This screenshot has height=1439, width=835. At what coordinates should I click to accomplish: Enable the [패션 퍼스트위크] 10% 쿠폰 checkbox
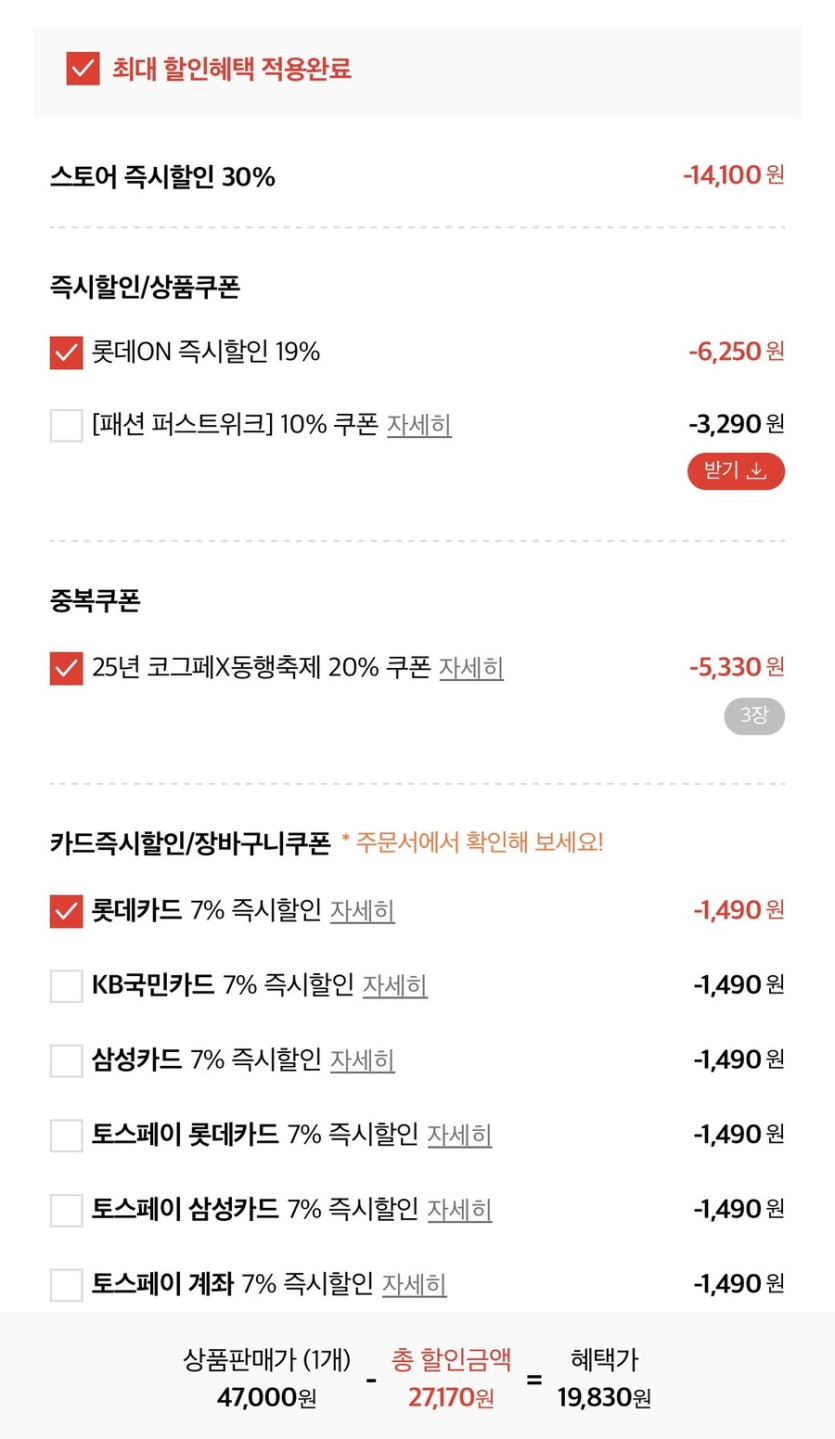click(x=64, y=424)
